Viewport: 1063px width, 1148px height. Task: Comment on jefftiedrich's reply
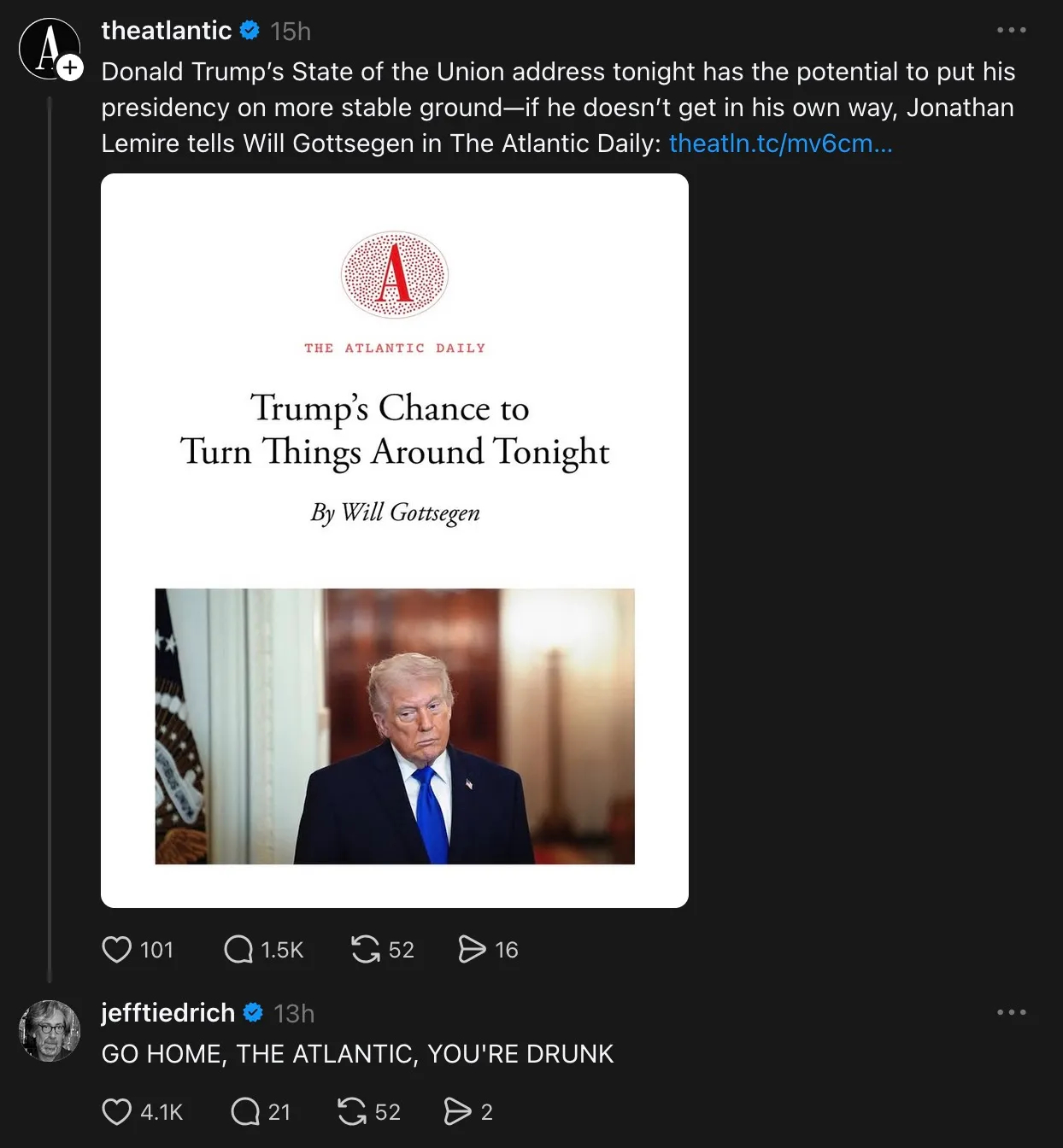tap(245, 1111)
